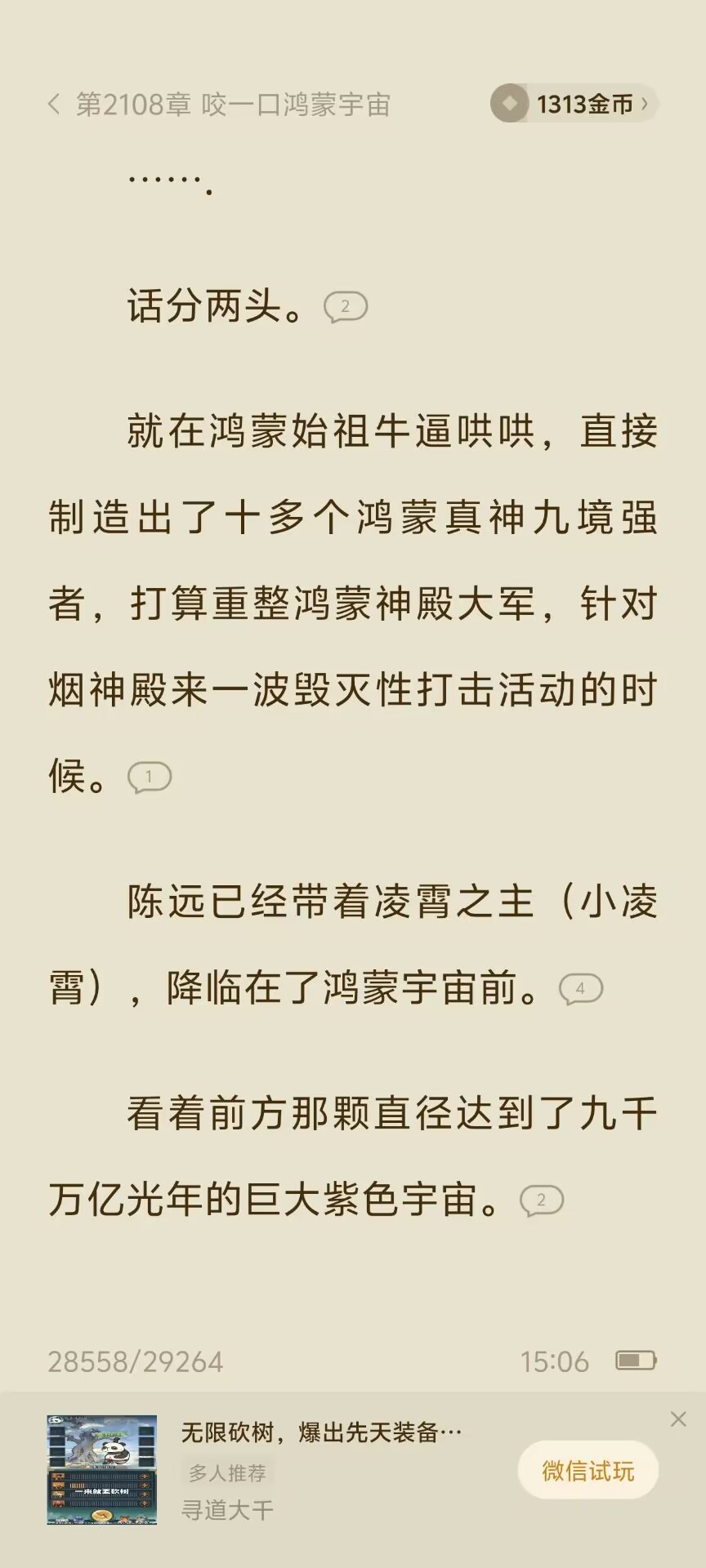This screenshot has height=1568, width=706.
Task: Open the 1313金币 coin balance
Action: [x=574, y=104]
